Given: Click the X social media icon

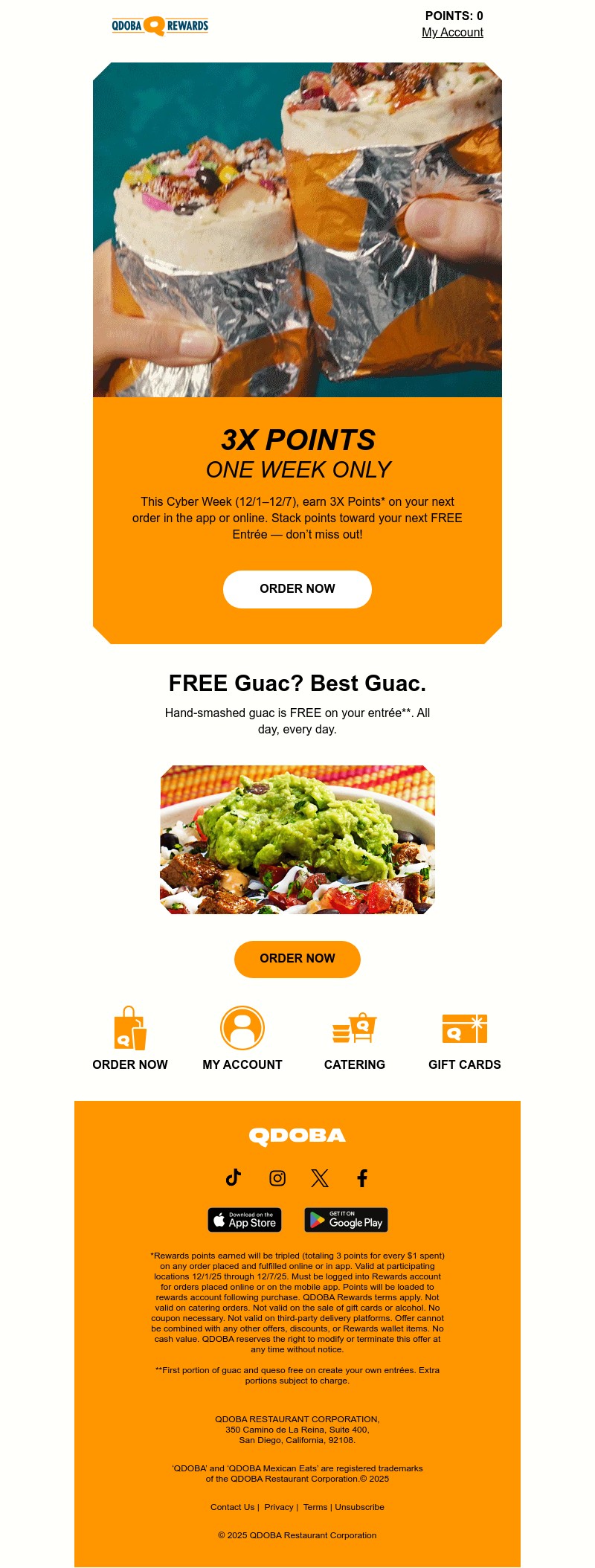Looking at the screenshot, I should (x=319, y=1177).
